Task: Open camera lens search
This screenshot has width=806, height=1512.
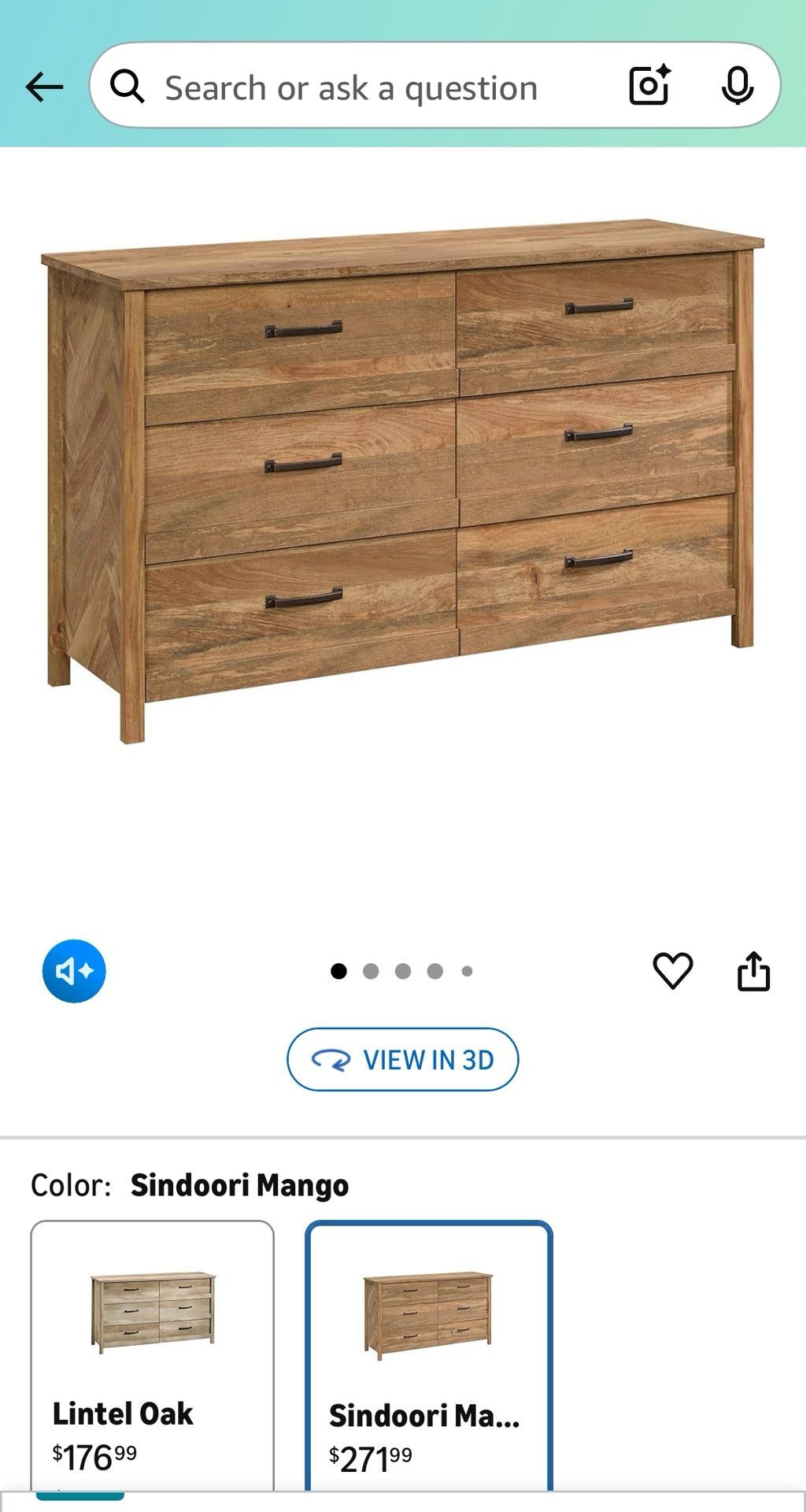Action: pos(649,85)
